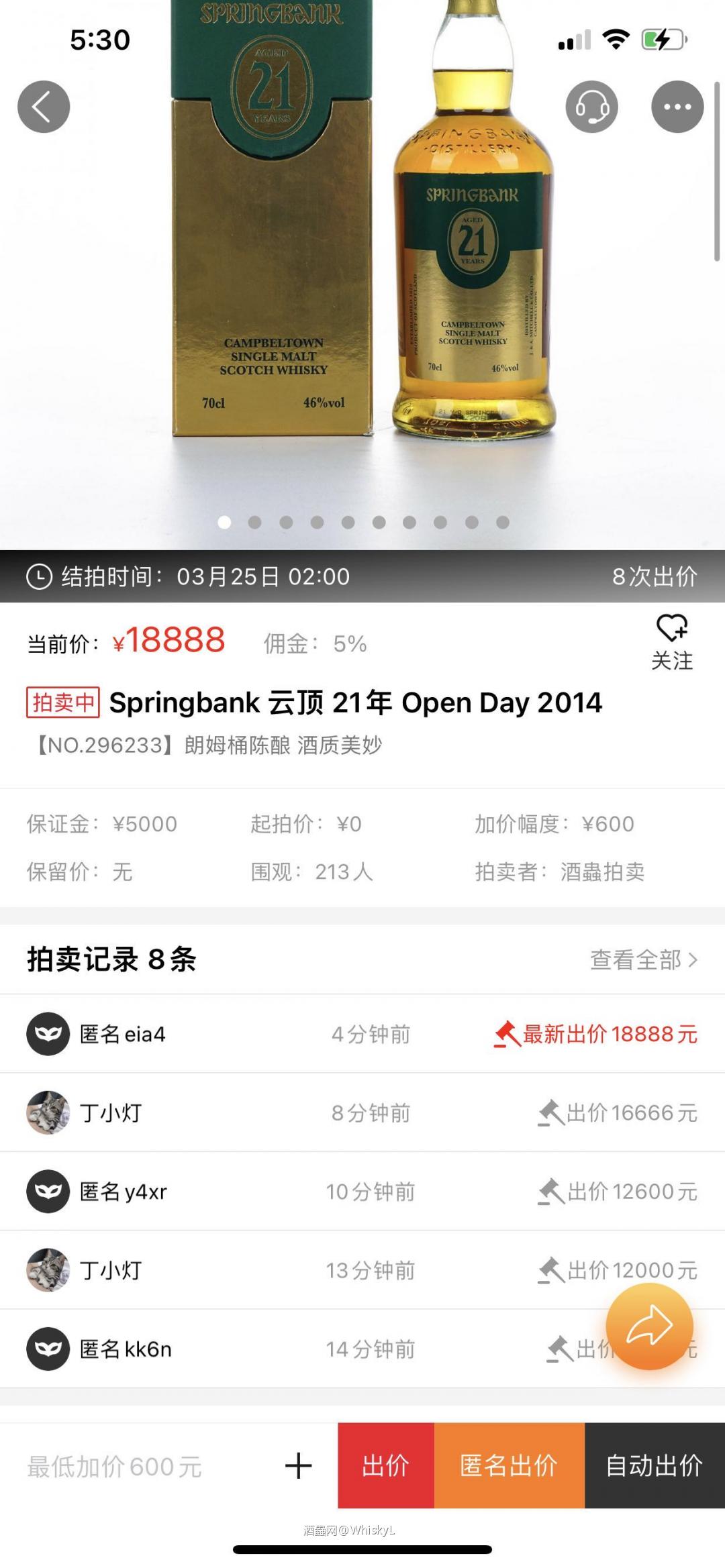Screen dimensions: 725x1568
Task: Tap the 匿名出价 anonymous bid button
Action: [510, 1465]
